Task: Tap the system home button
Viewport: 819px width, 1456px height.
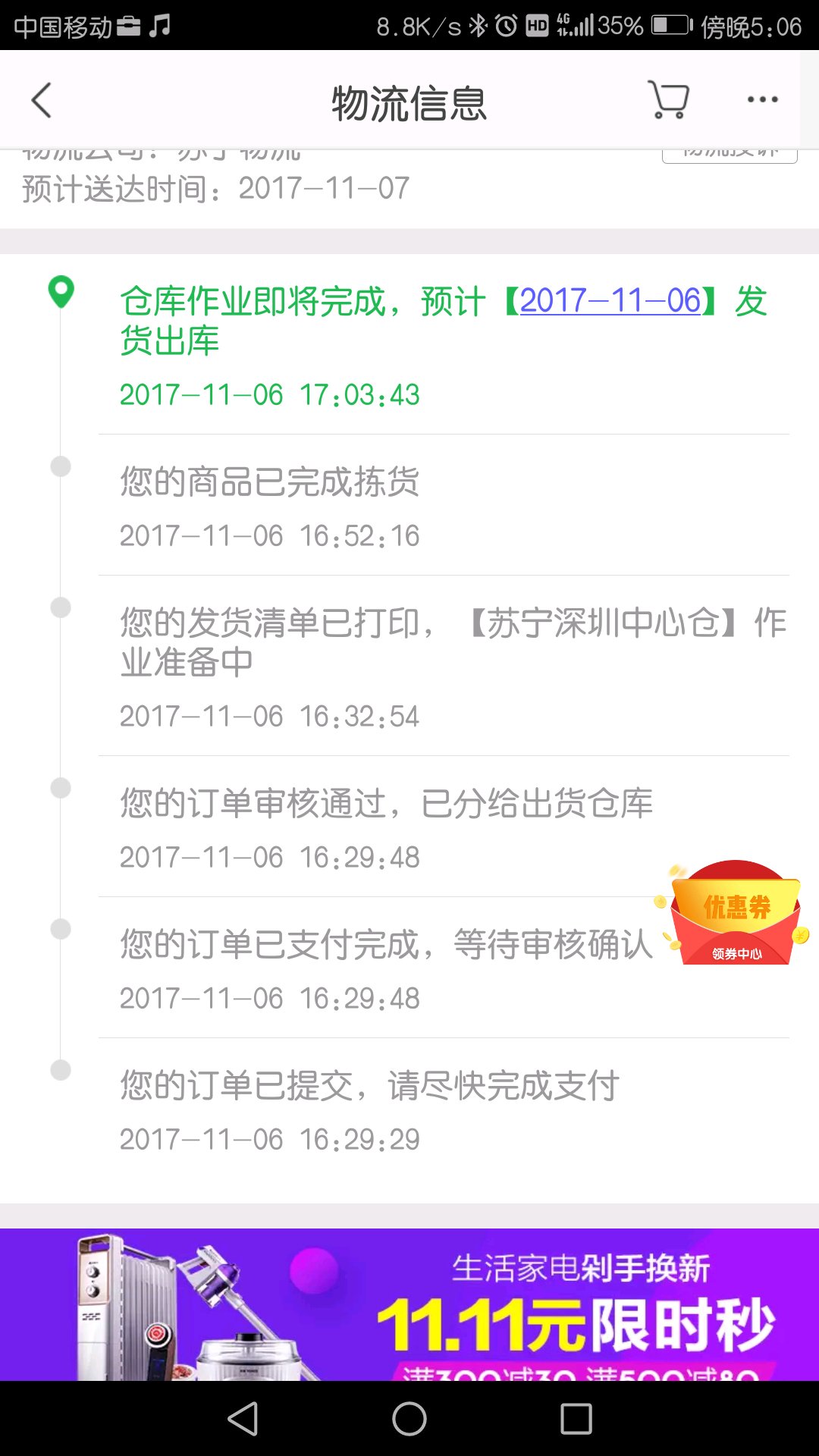Action: (x=409, y=1419)
